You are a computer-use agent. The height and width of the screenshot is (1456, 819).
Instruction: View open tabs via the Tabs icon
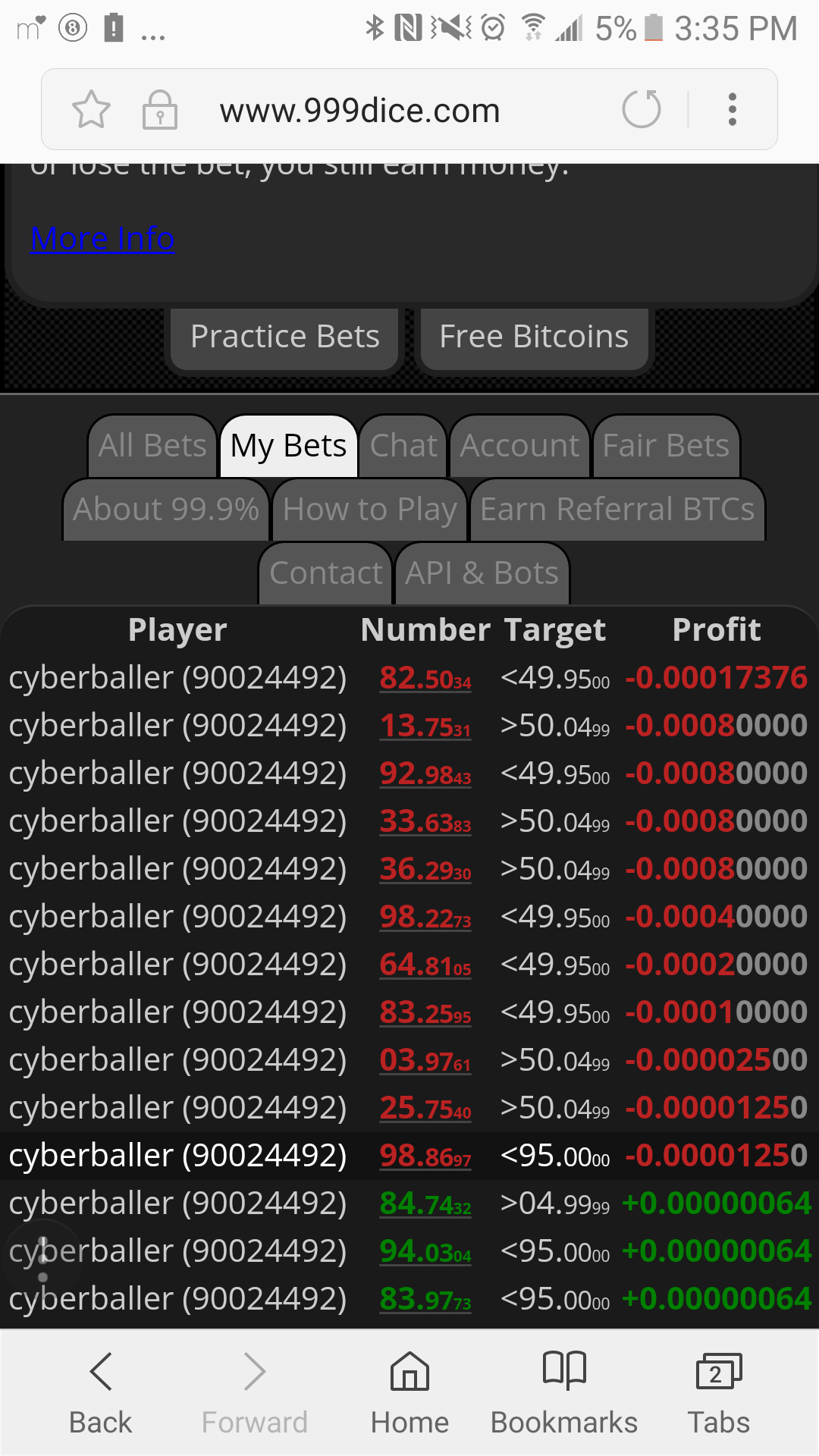point(718,1395)
